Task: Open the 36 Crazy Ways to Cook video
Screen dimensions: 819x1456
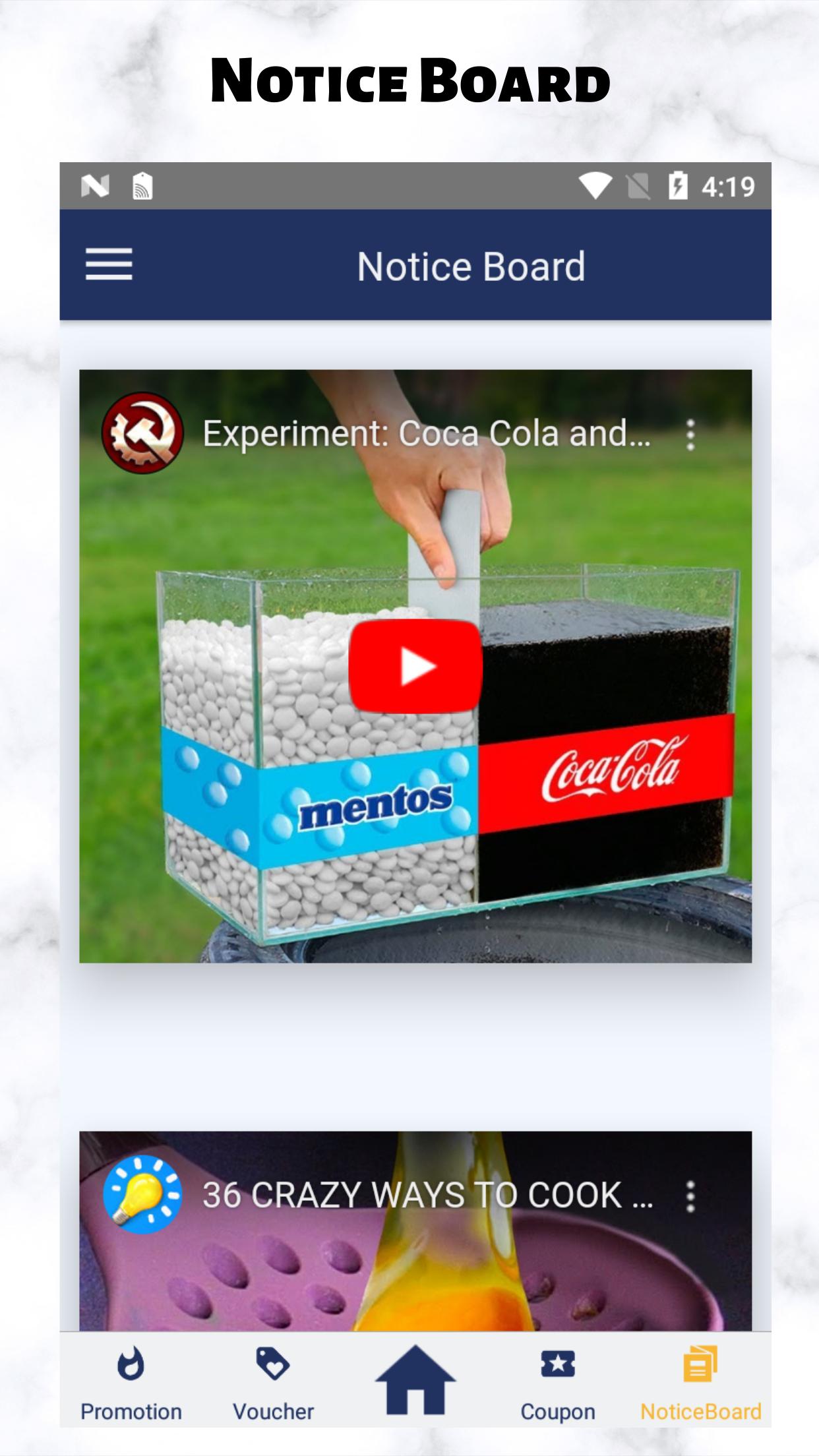Action: [415, 1231]
